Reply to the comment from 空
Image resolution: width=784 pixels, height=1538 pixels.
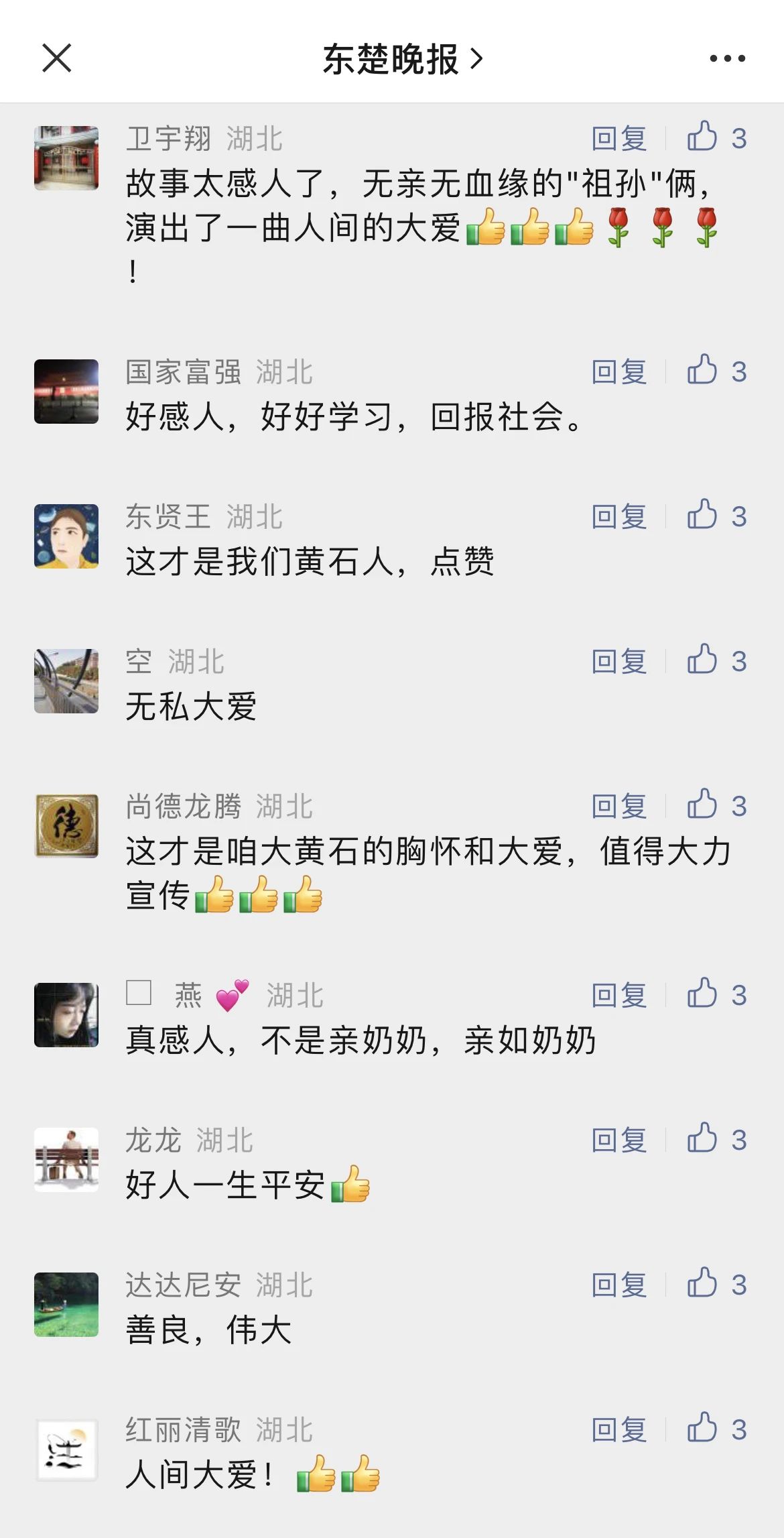coord(618,662)
